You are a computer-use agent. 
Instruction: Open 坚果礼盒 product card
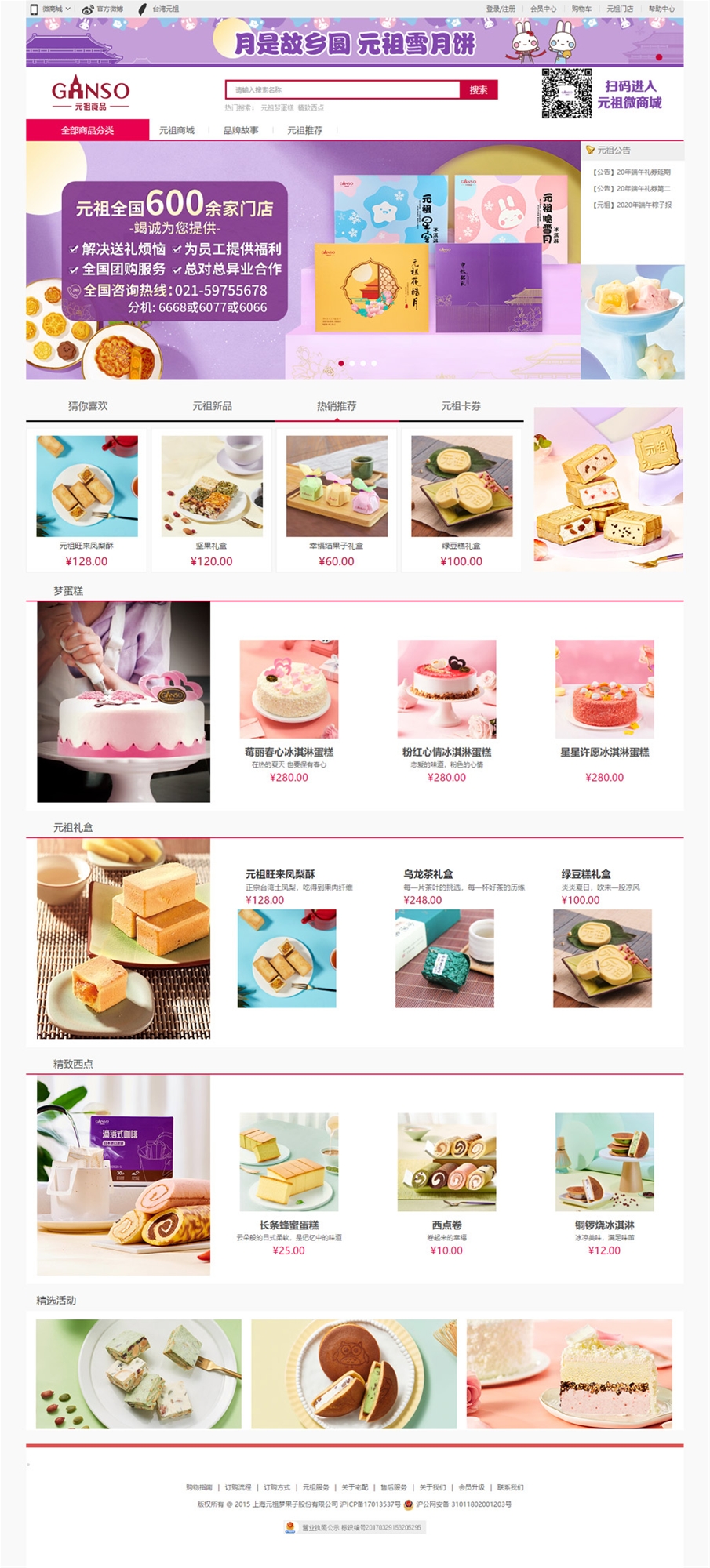[x=212, y=499]
